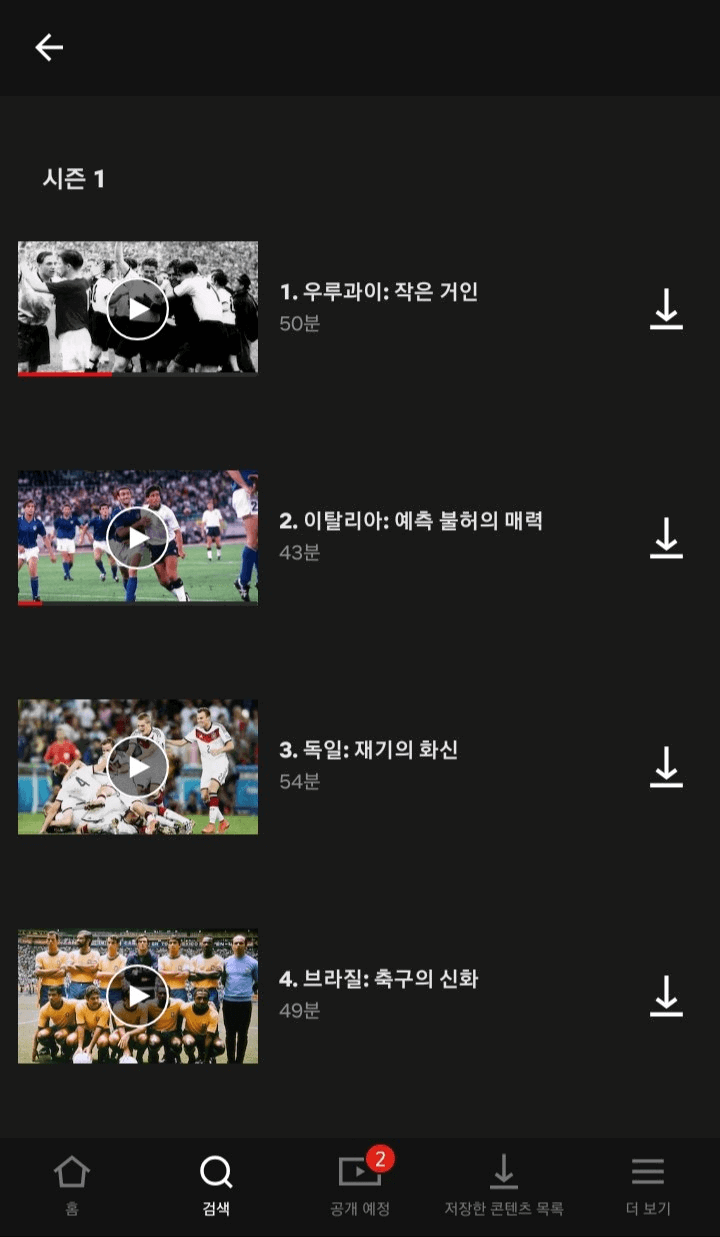Play episode 2 이탈리아: 예측 불허의 매력
Screen dimensions: 720x1237
pos(137,538)
